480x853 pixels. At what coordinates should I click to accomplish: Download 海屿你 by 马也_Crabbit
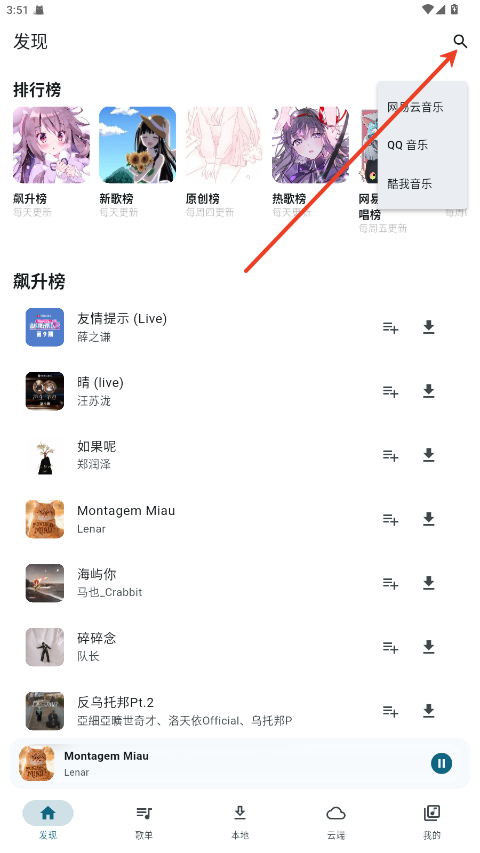point(429,583)
